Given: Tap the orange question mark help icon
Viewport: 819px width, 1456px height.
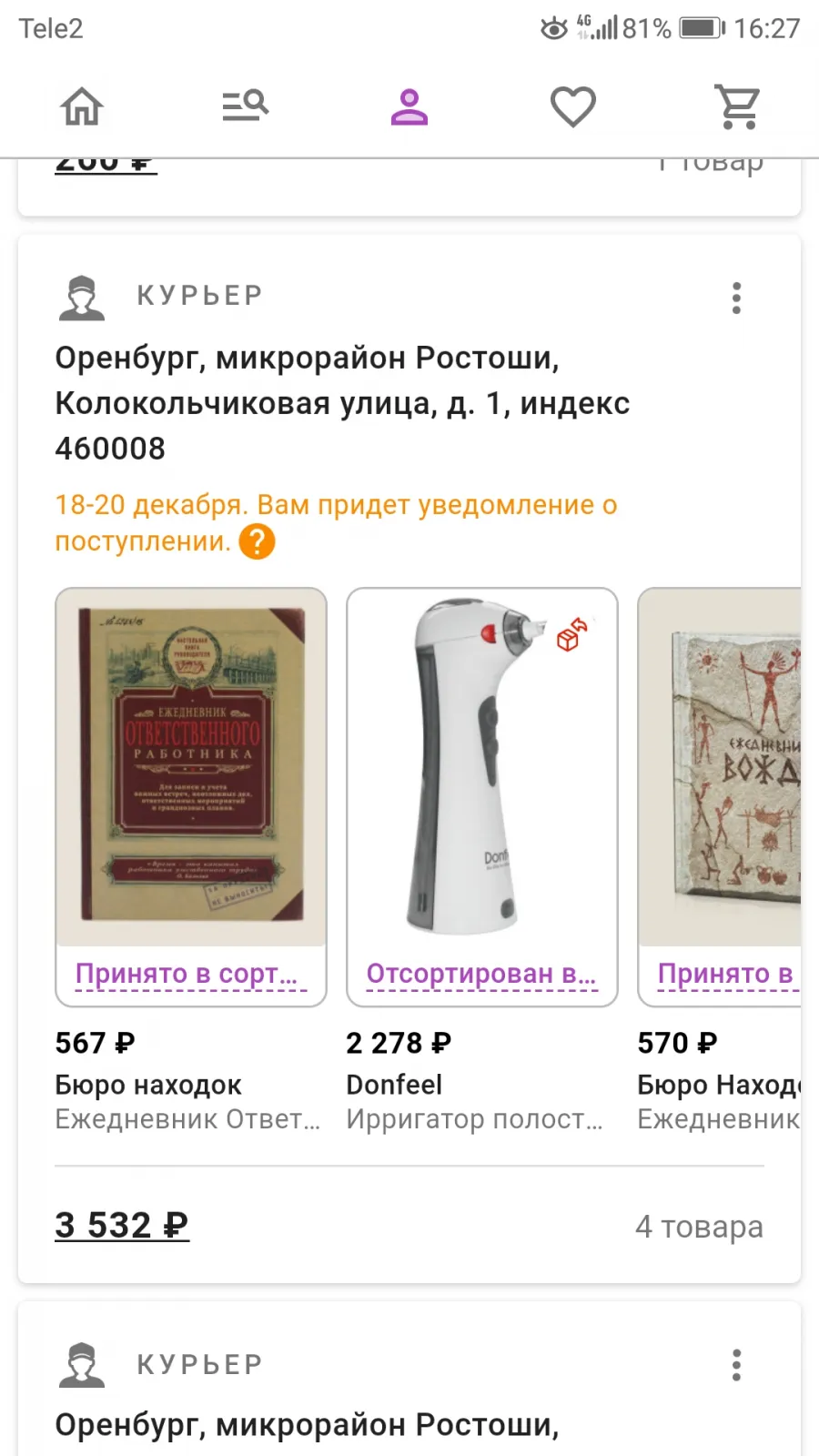Looking at the screenshot, I should (258, 542).
